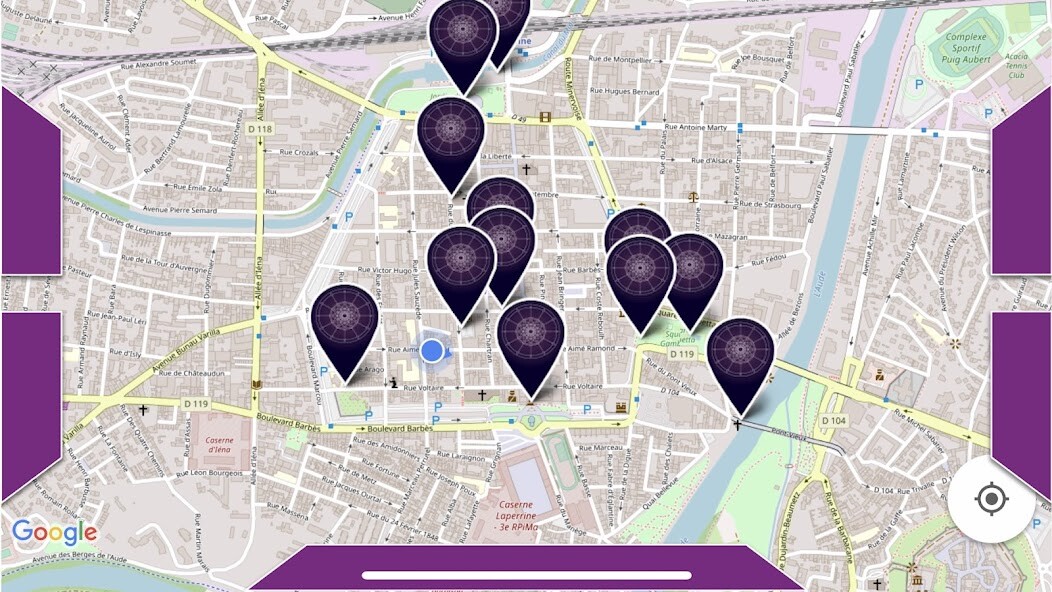Center the map on my location
This screenshot has width=1052, height=592.
[x=990, y=499]
